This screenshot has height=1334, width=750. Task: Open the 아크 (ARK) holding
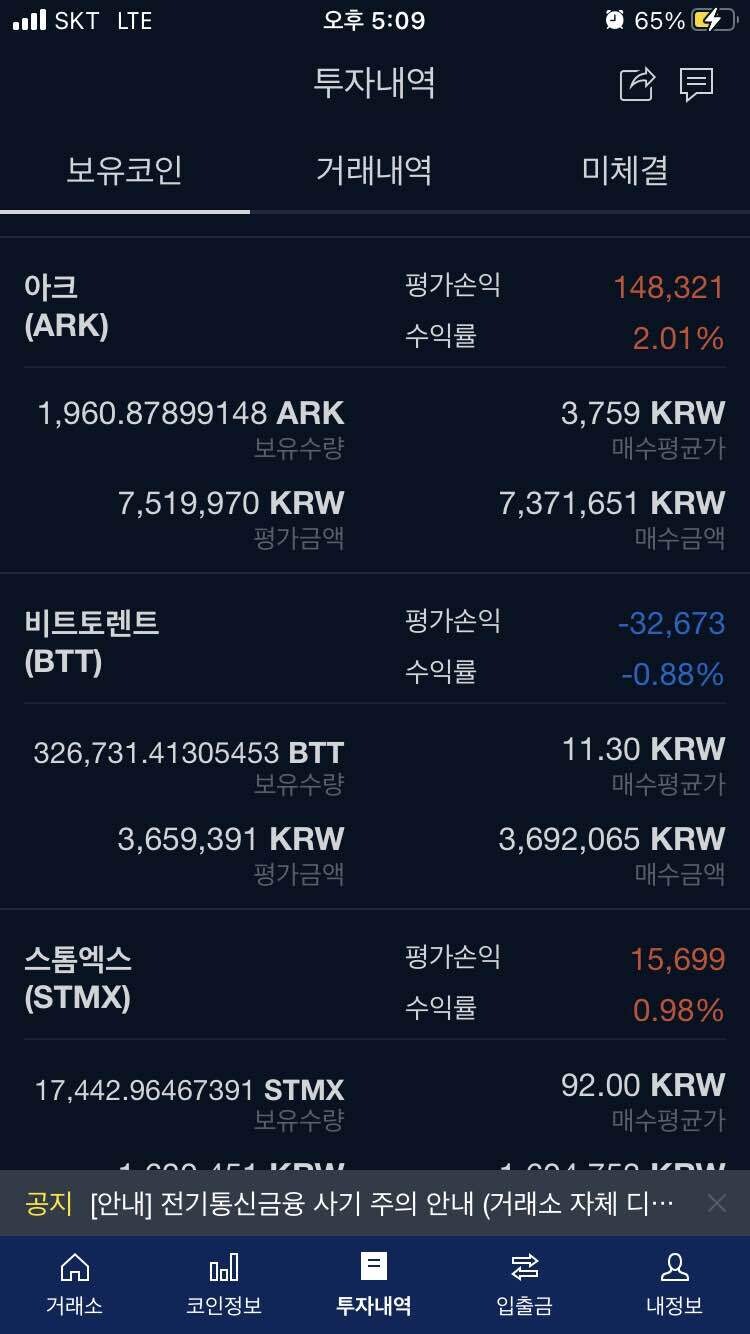[66, 306]
